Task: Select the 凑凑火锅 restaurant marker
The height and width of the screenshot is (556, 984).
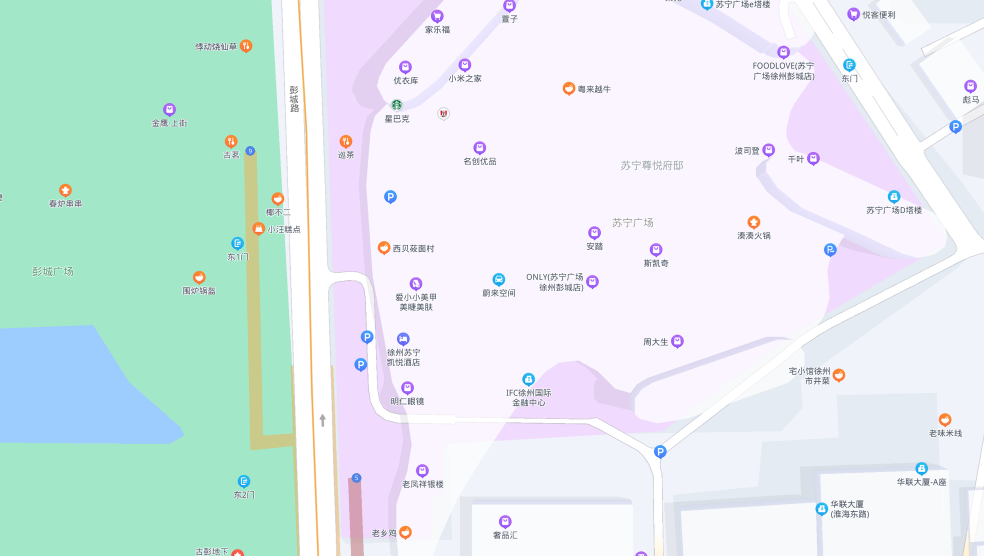Action: click(754, 222)
